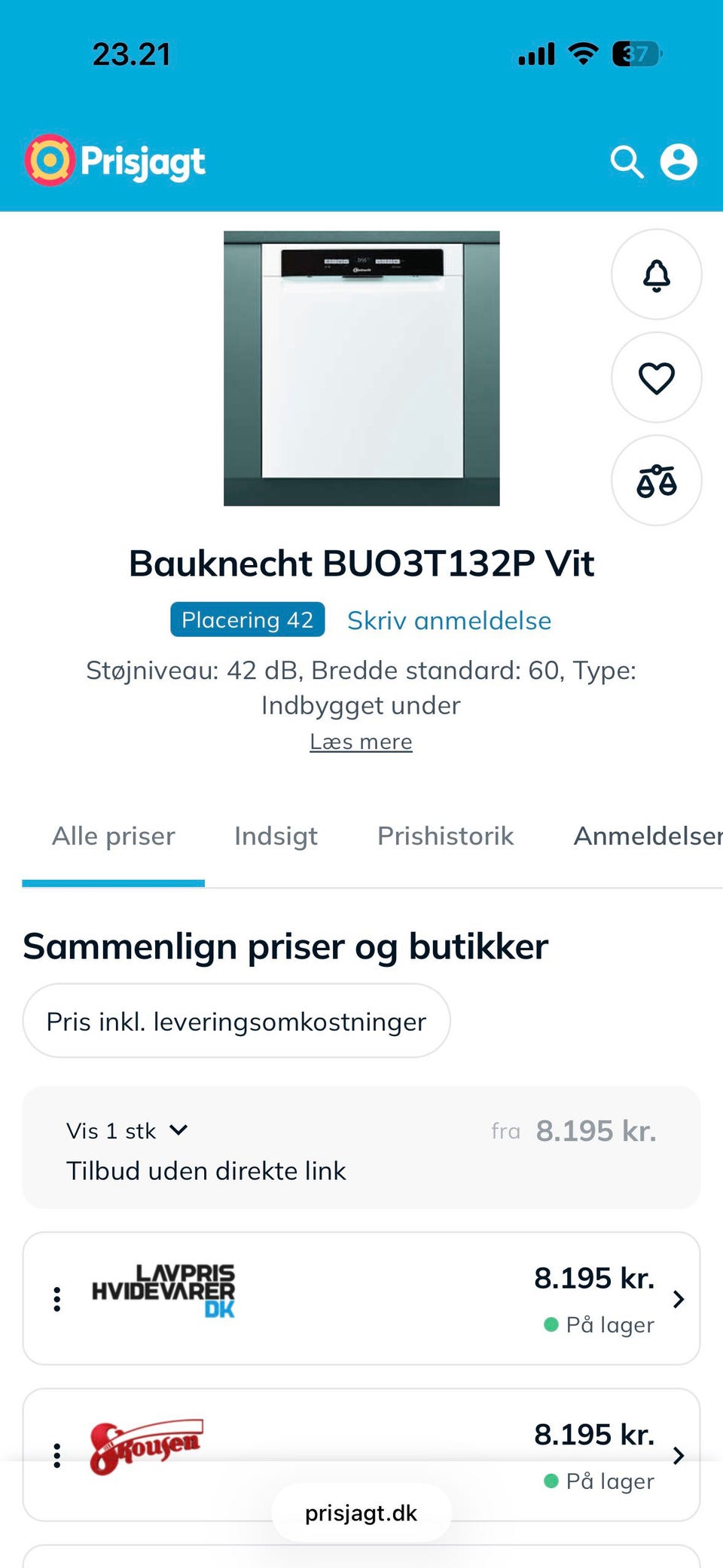This screenshot has height=1568, width=723.
Task: Add product to favorites with the heart icon
Action: (x=656, y=378)
